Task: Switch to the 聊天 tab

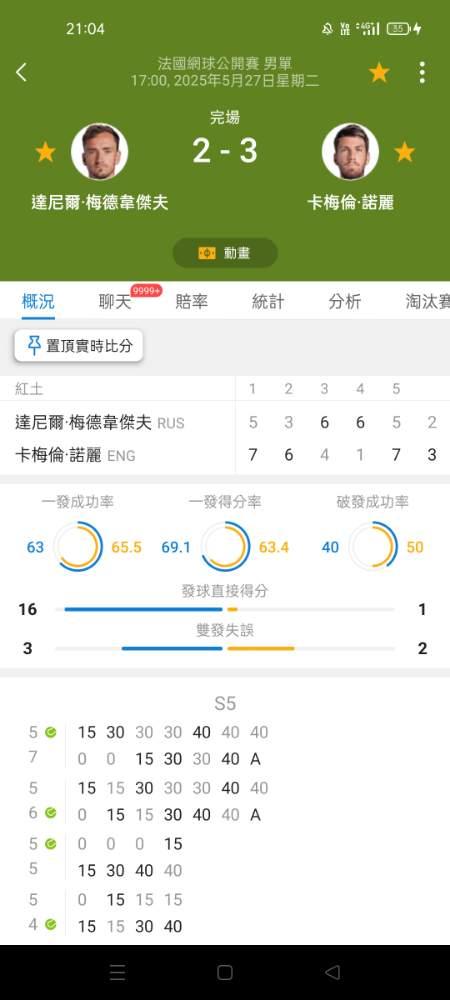Action: (115, 301)
